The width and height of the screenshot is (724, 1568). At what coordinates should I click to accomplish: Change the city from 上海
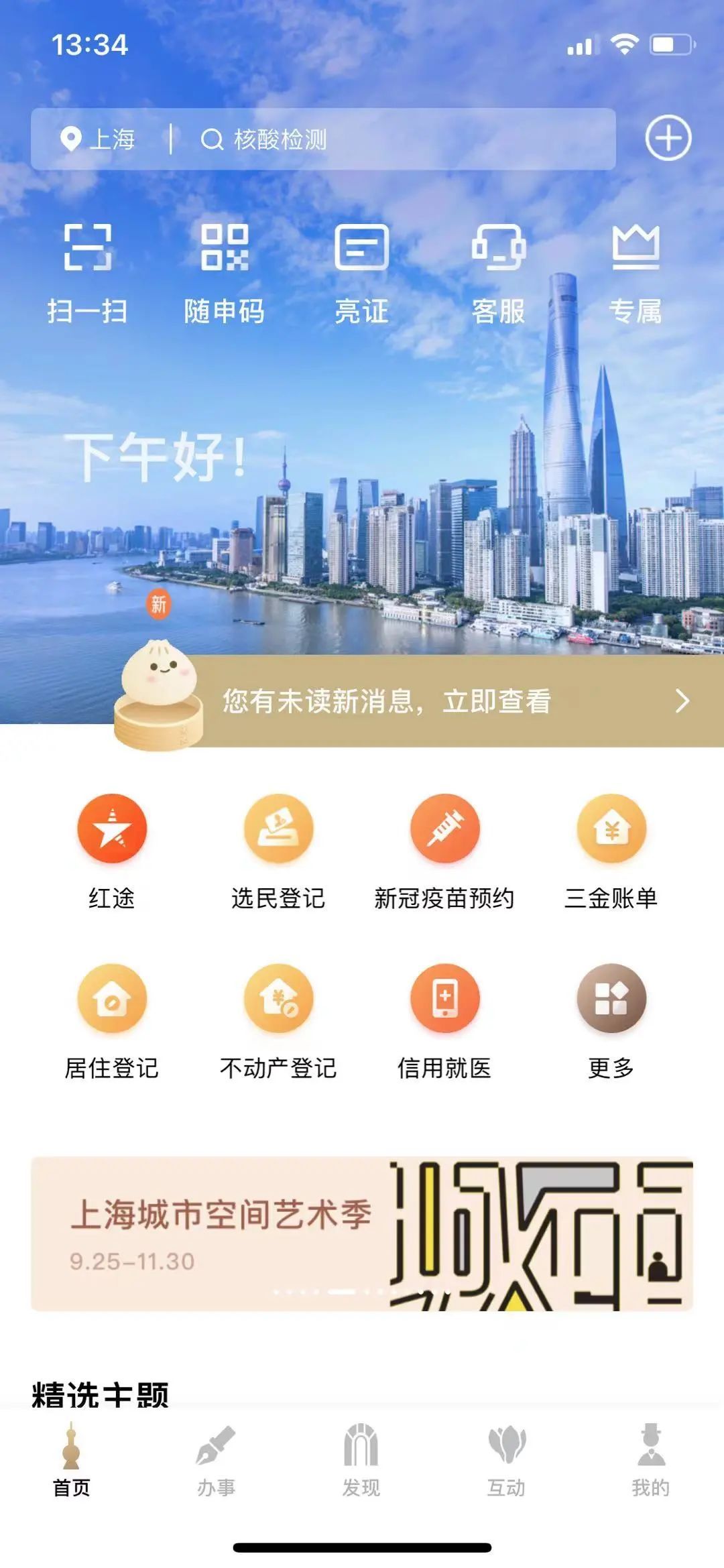click(99, 139)
